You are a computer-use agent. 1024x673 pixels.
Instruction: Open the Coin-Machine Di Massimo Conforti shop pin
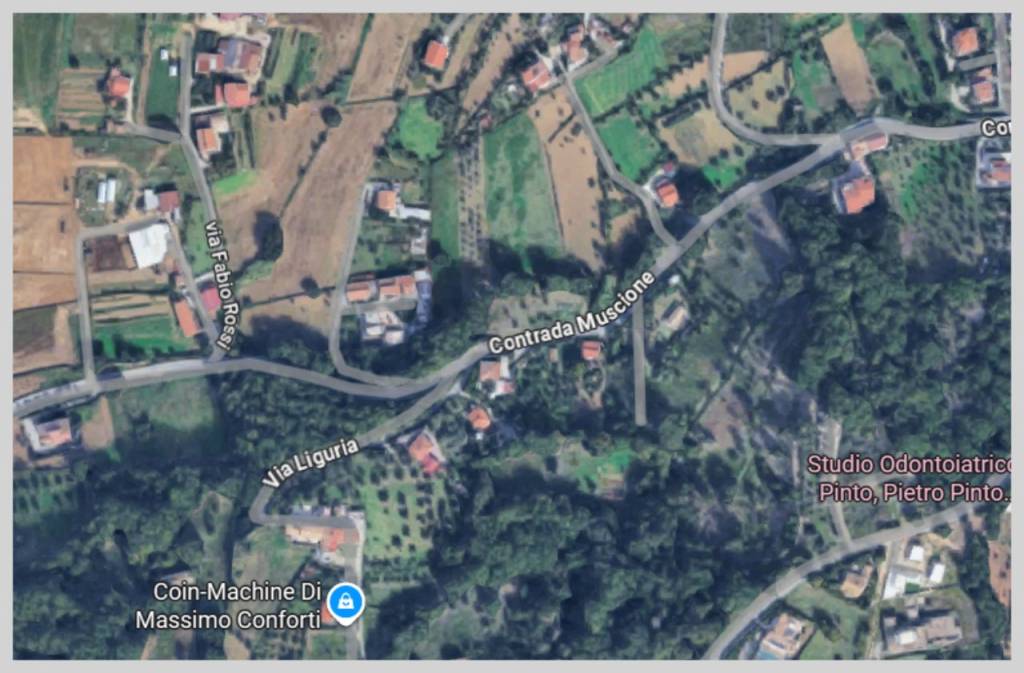[x=346, y=602]
